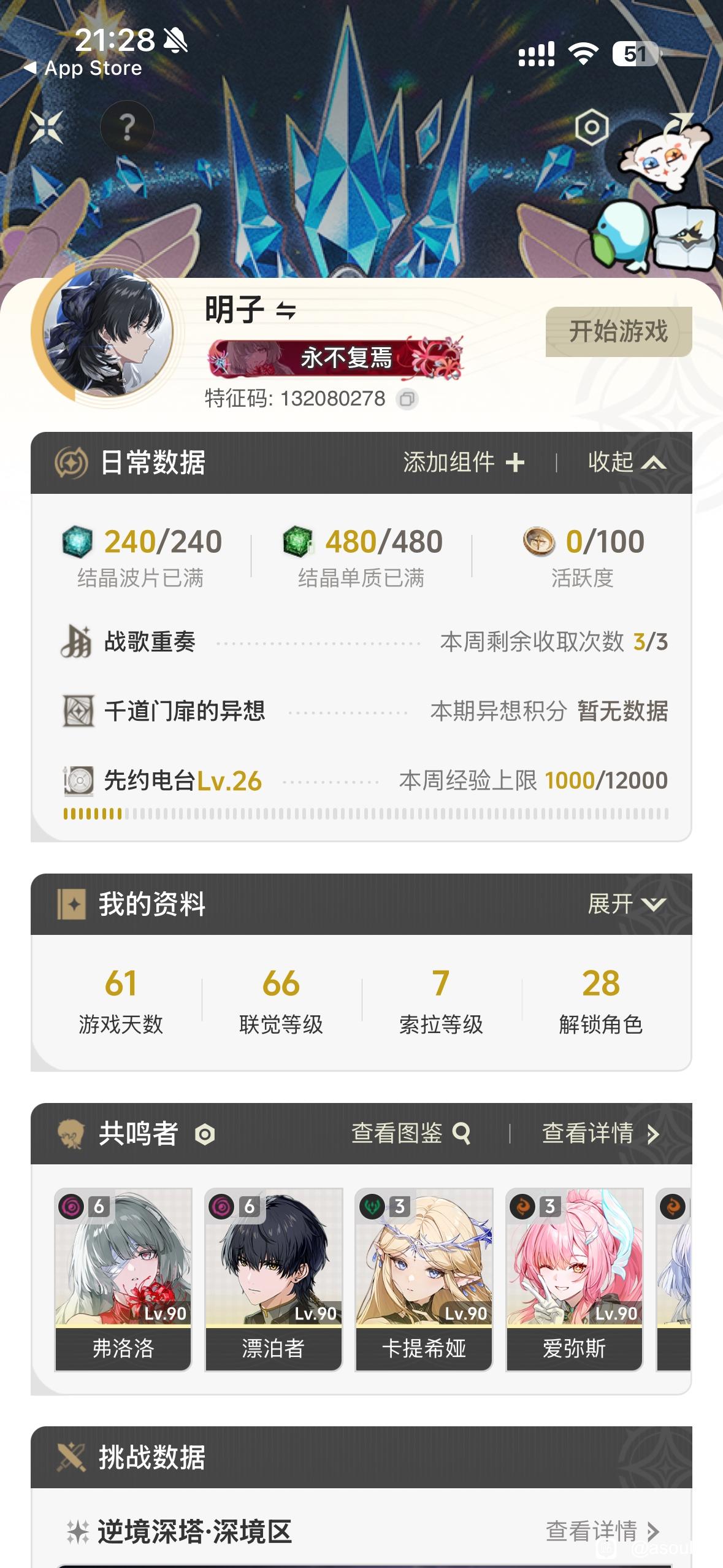723x1568 pixels.
Task: Open the settings icon beside 共鸣者
Action: pyautogui.click(x=205, y=1134)
